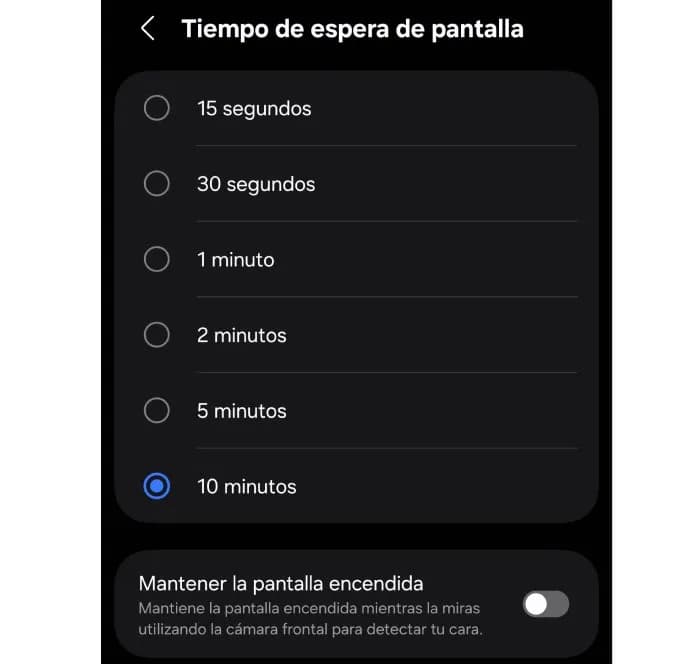
Task: Select 5 minutos timeout
Action: point(157,411)
